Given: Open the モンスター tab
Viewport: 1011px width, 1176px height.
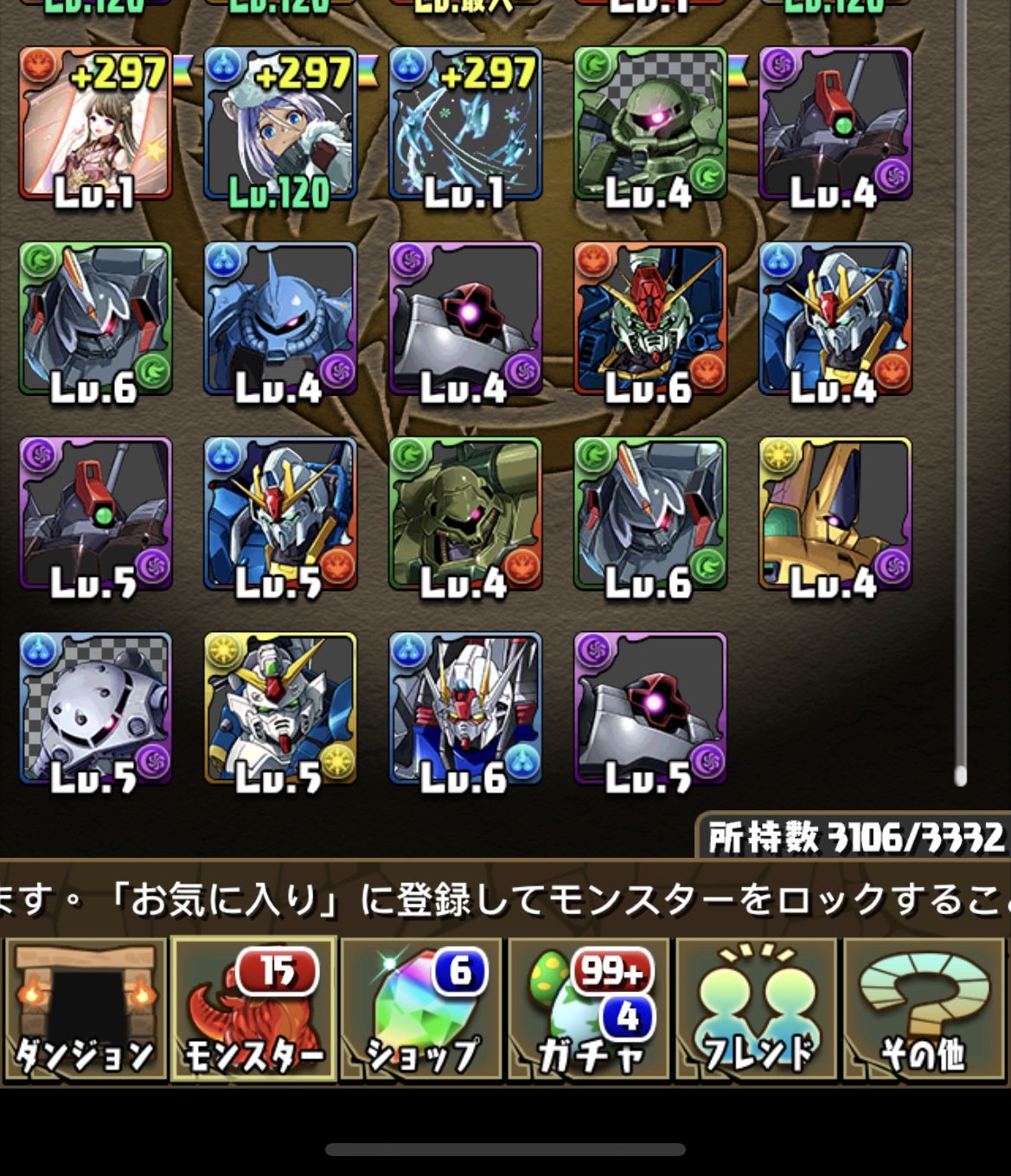Looking at the screenshot, I should tap(253, 1009).
